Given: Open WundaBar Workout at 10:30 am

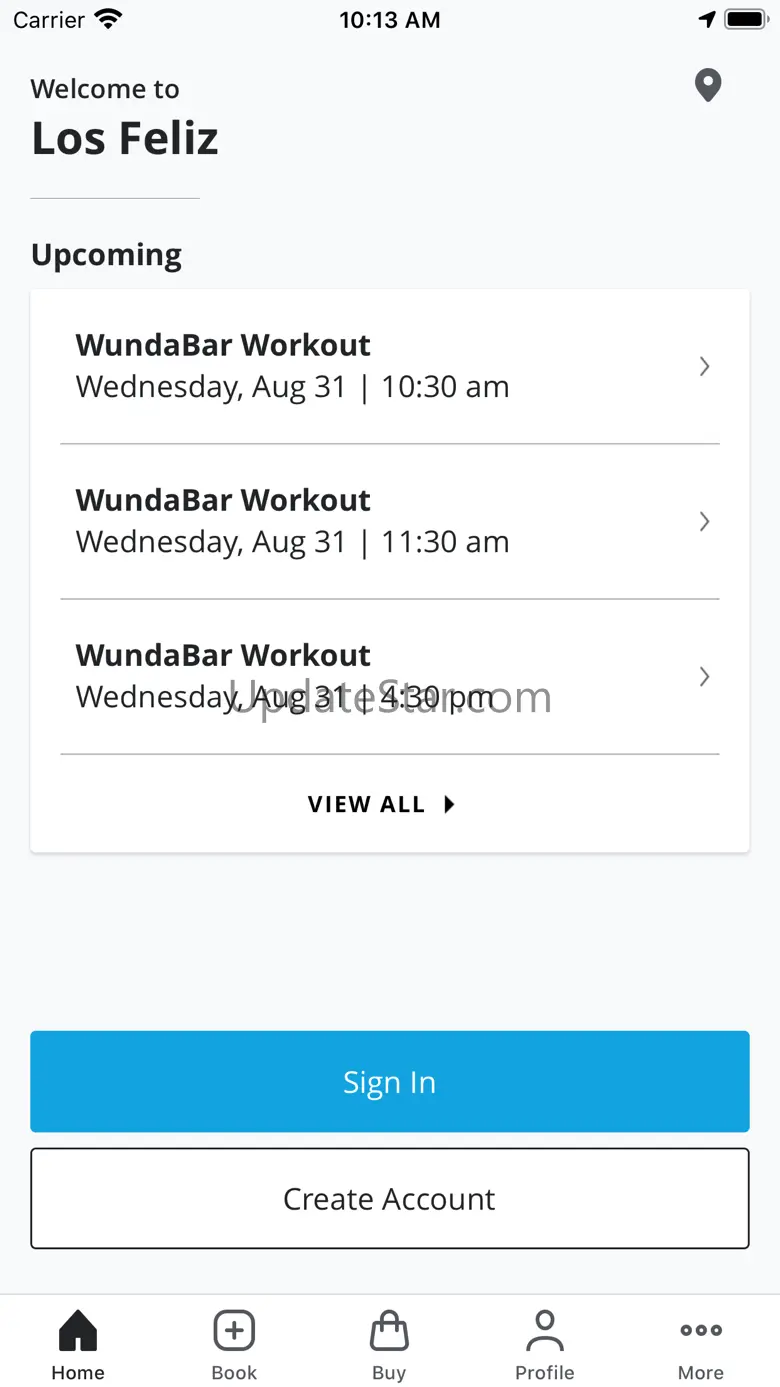Looking at the screenshot, I should (x=389, y=366).
